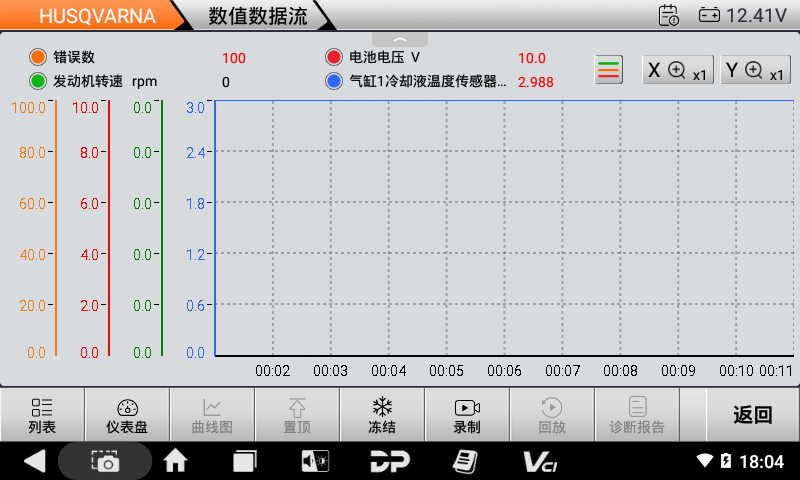Collapse the data panel using the top arrow

tap(401, 37)
